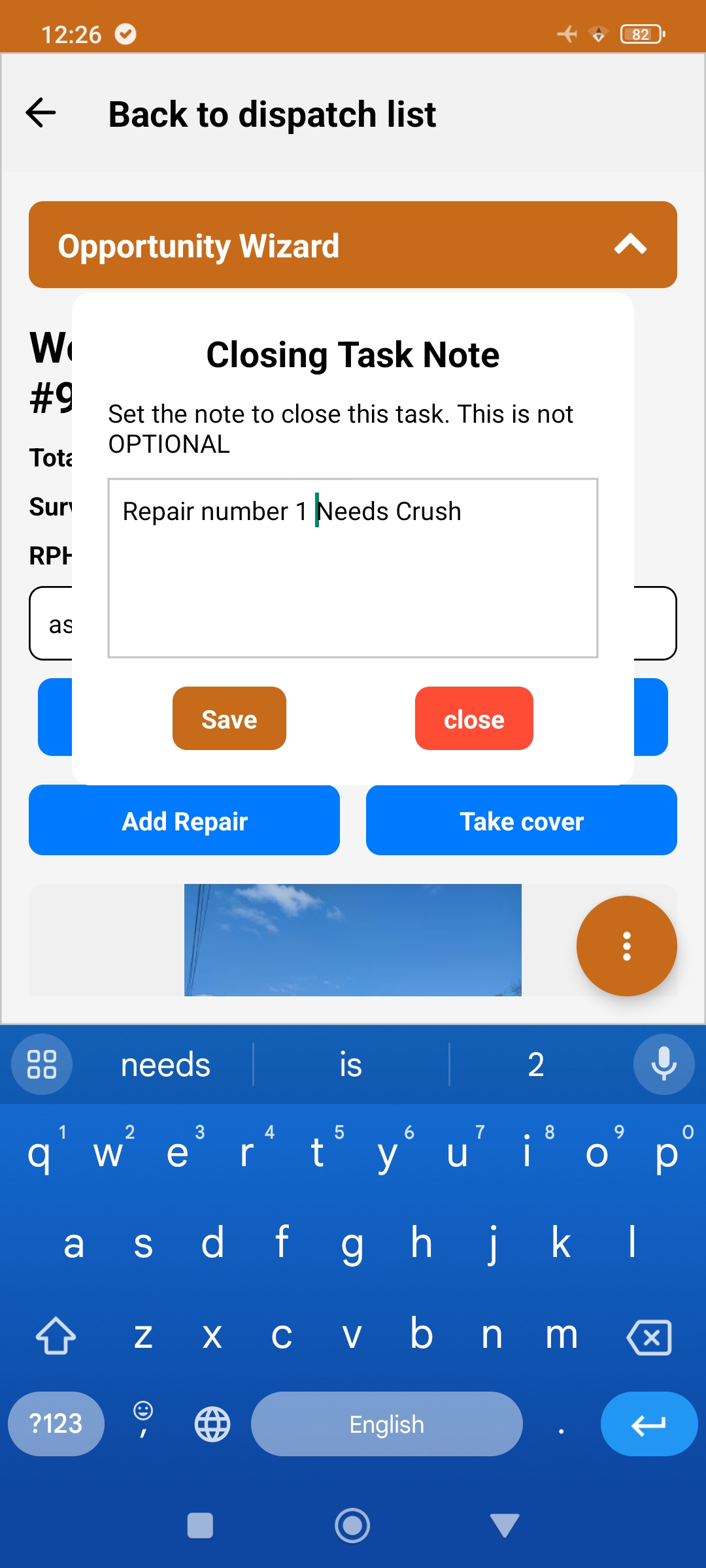
Task: Dismiss the dialog with the red close button
Action: 474,719
